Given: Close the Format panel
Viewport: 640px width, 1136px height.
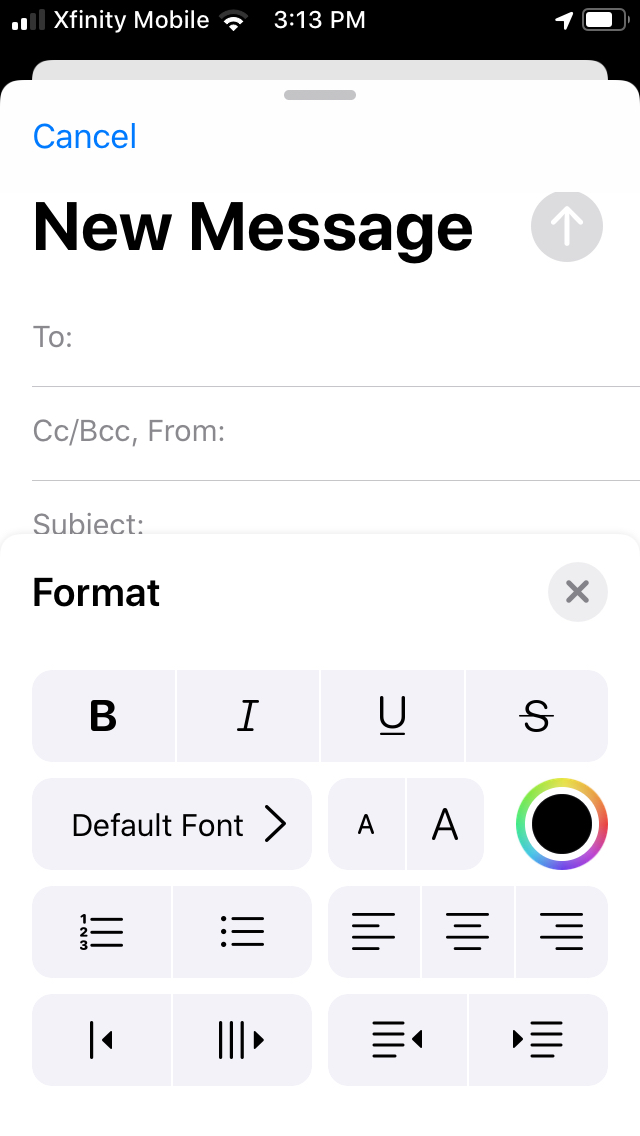Looking at the screenshot, I should point(577,592).
